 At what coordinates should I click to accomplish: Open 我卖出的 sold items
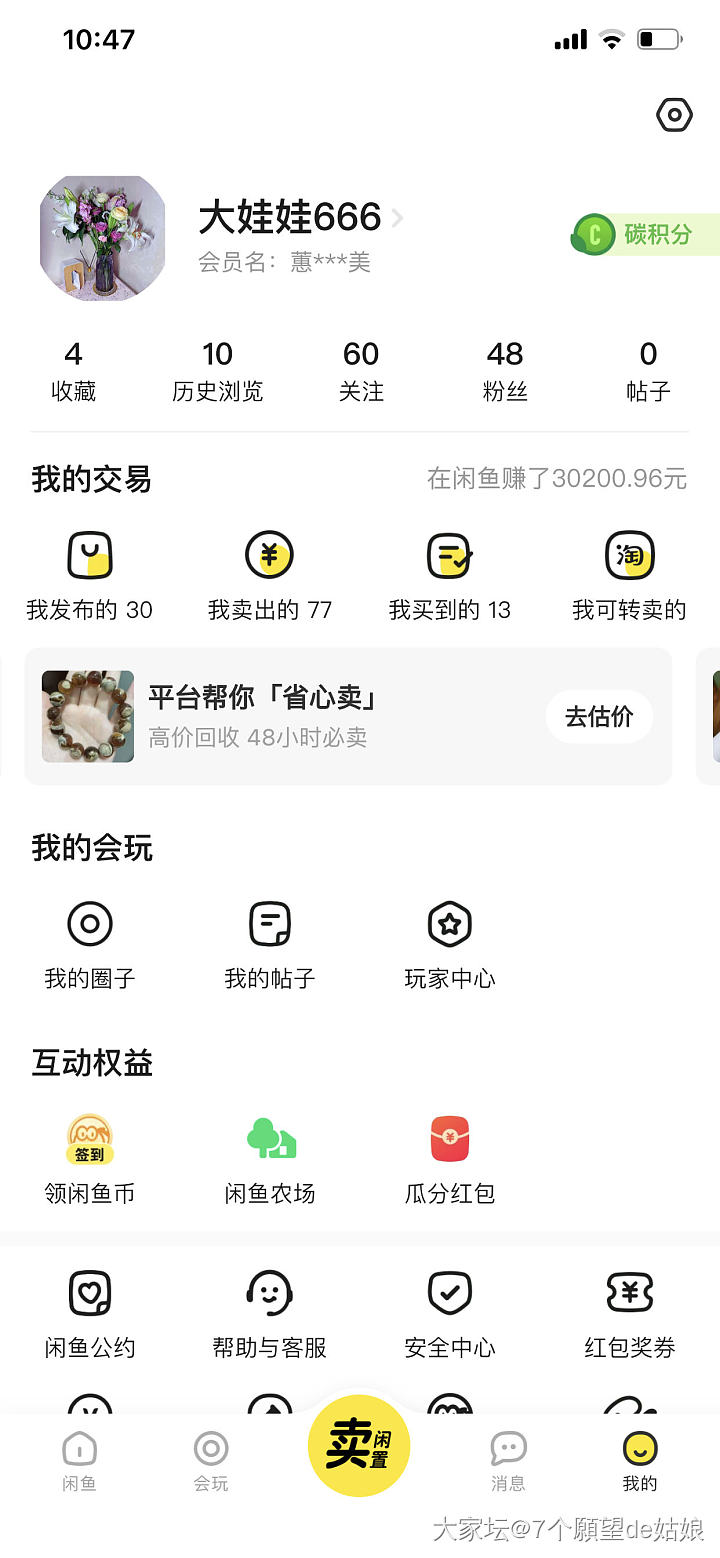270,576
